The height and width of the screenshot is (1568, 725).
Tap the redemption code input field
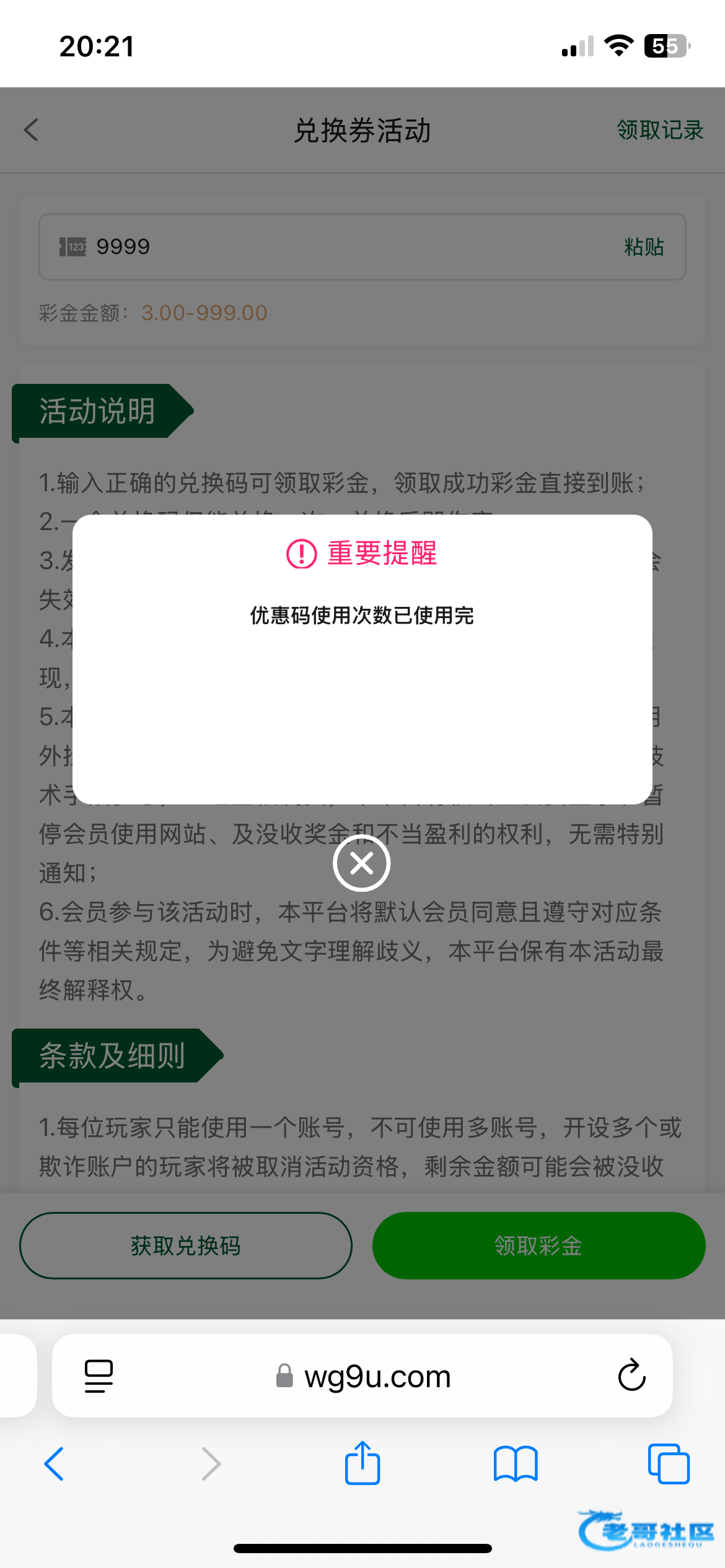(347, 247)
